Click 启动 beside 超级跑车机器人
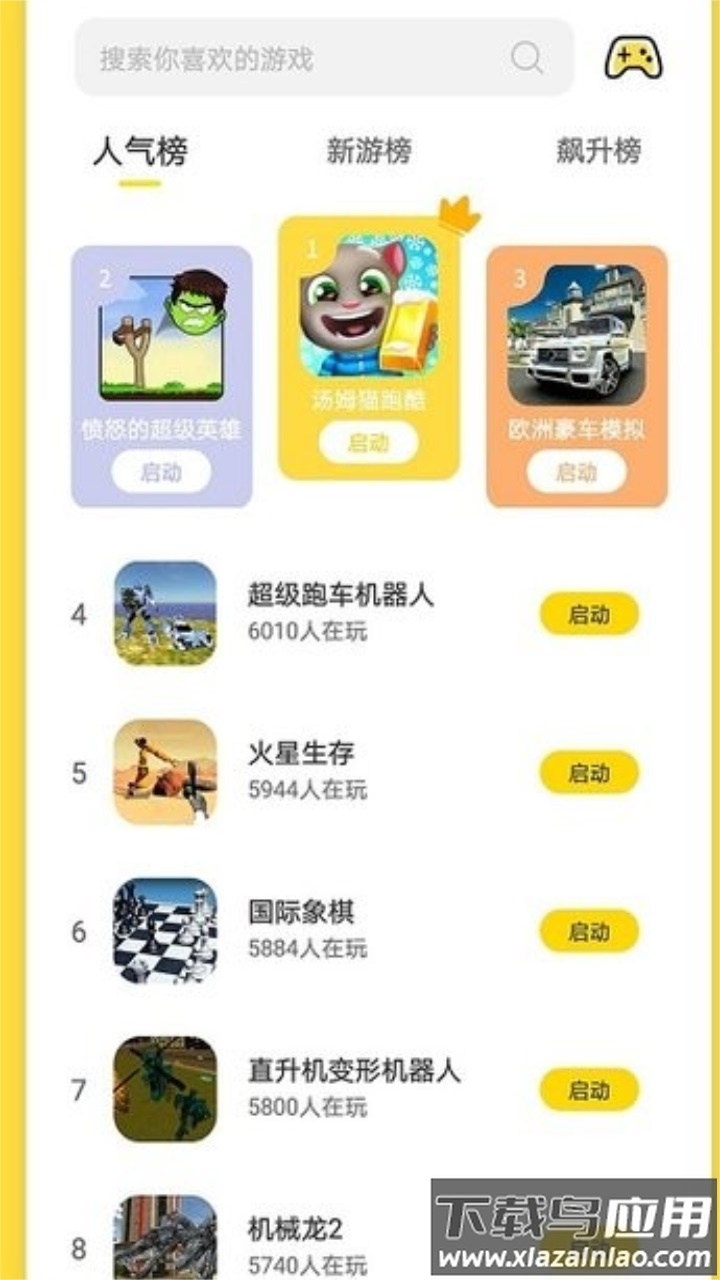The height and width of the screenshot is (1280, 720). tap(589, 614)
